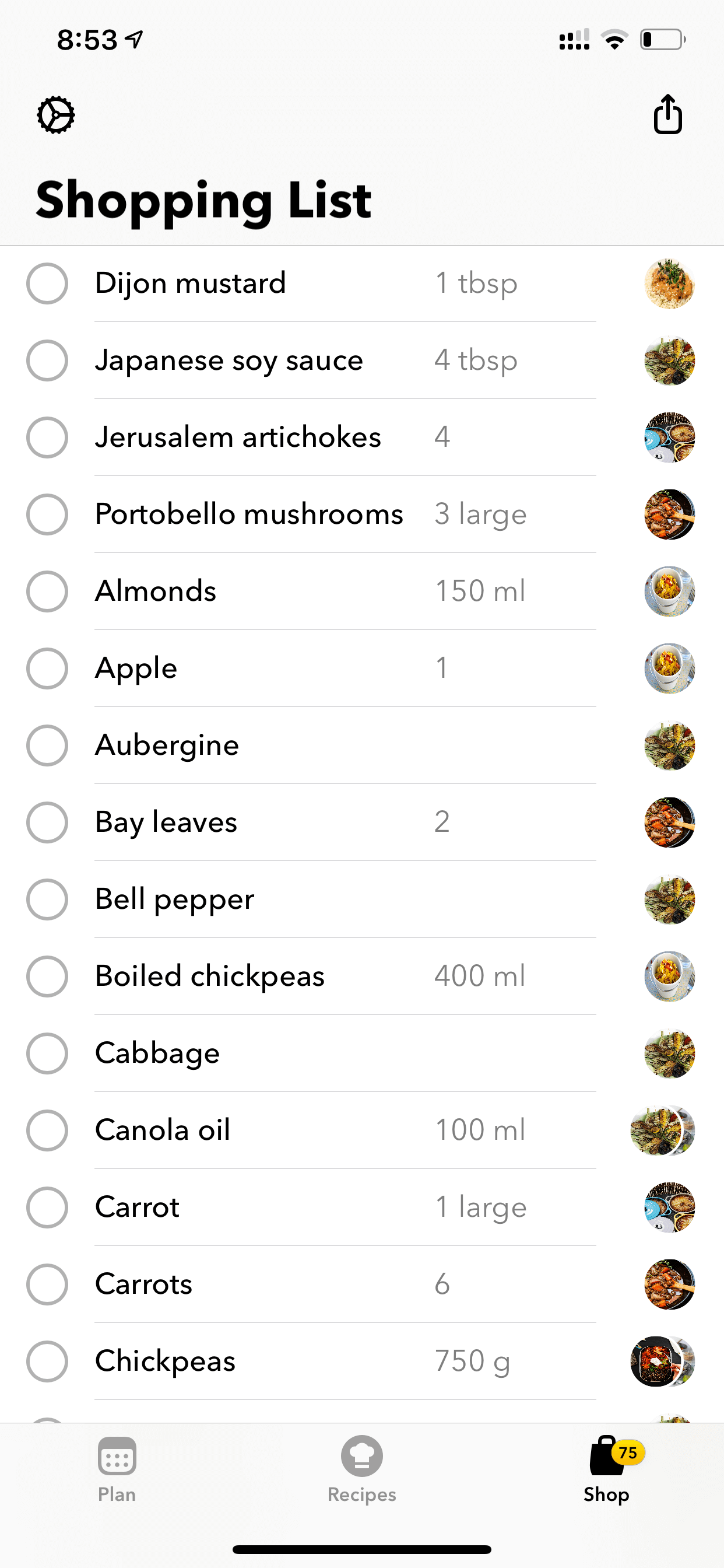Open the settings gear icon
The height and width of the screenshot is (1568, 724).
point(56,114)
